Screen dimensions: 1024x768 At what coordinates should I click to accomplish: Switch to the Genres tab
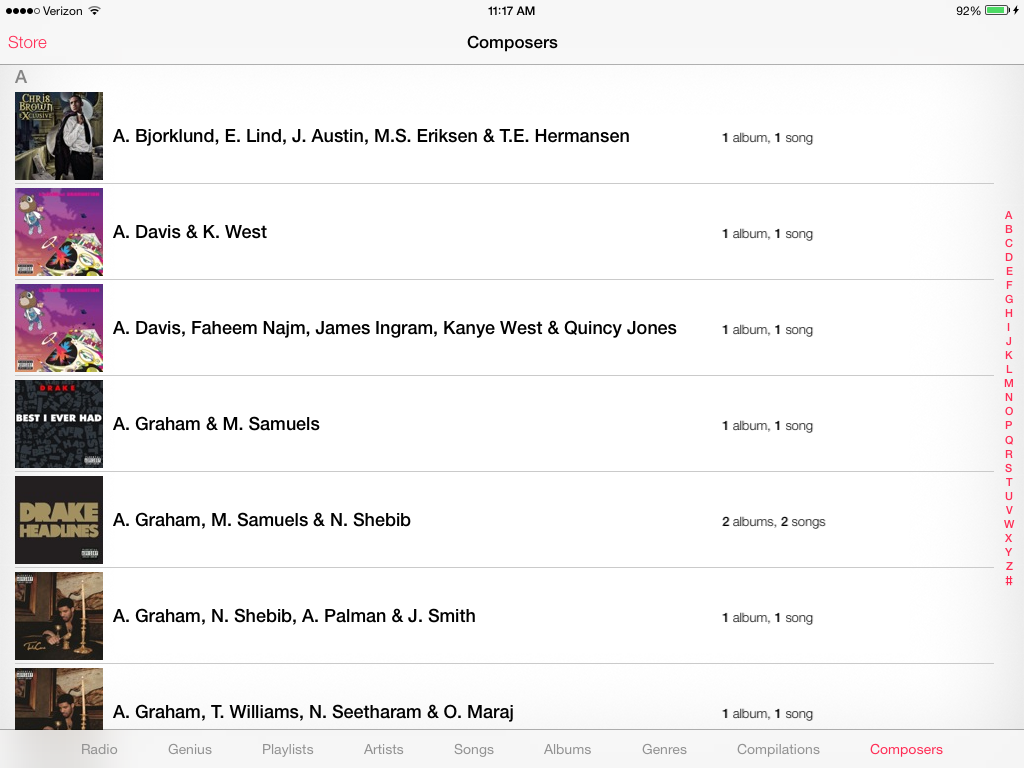[x=665, y=749]
